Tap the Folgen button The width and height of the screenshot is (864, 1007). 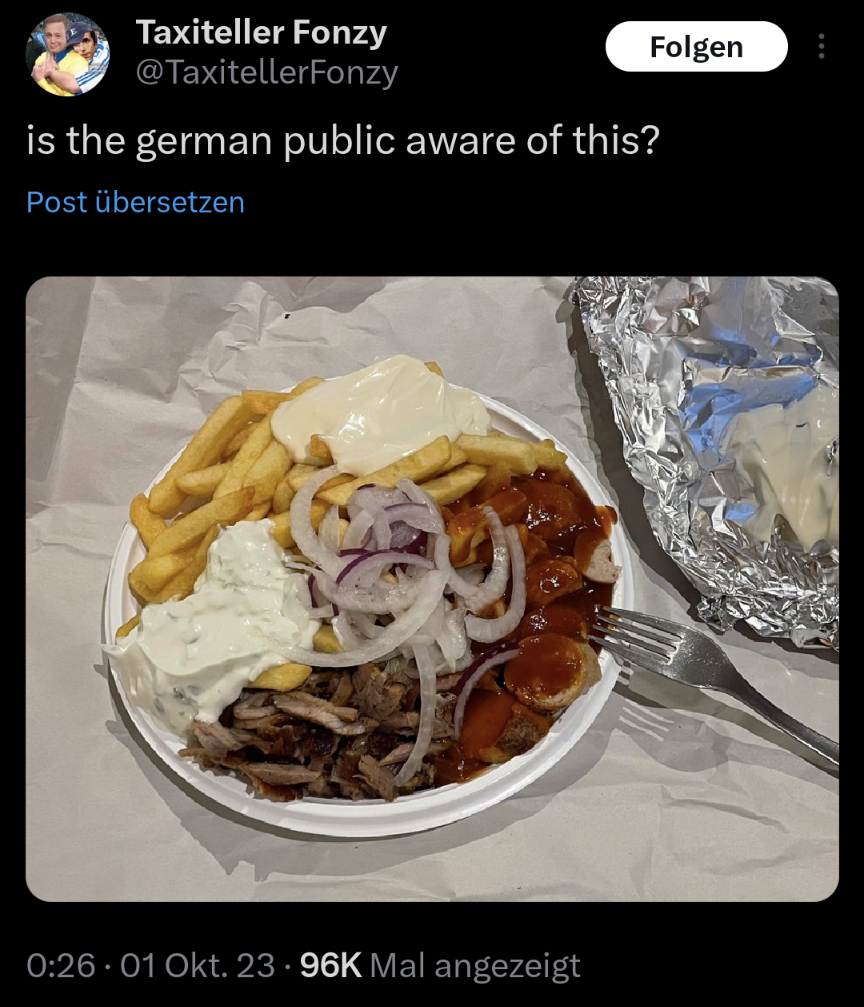point(696,47)
